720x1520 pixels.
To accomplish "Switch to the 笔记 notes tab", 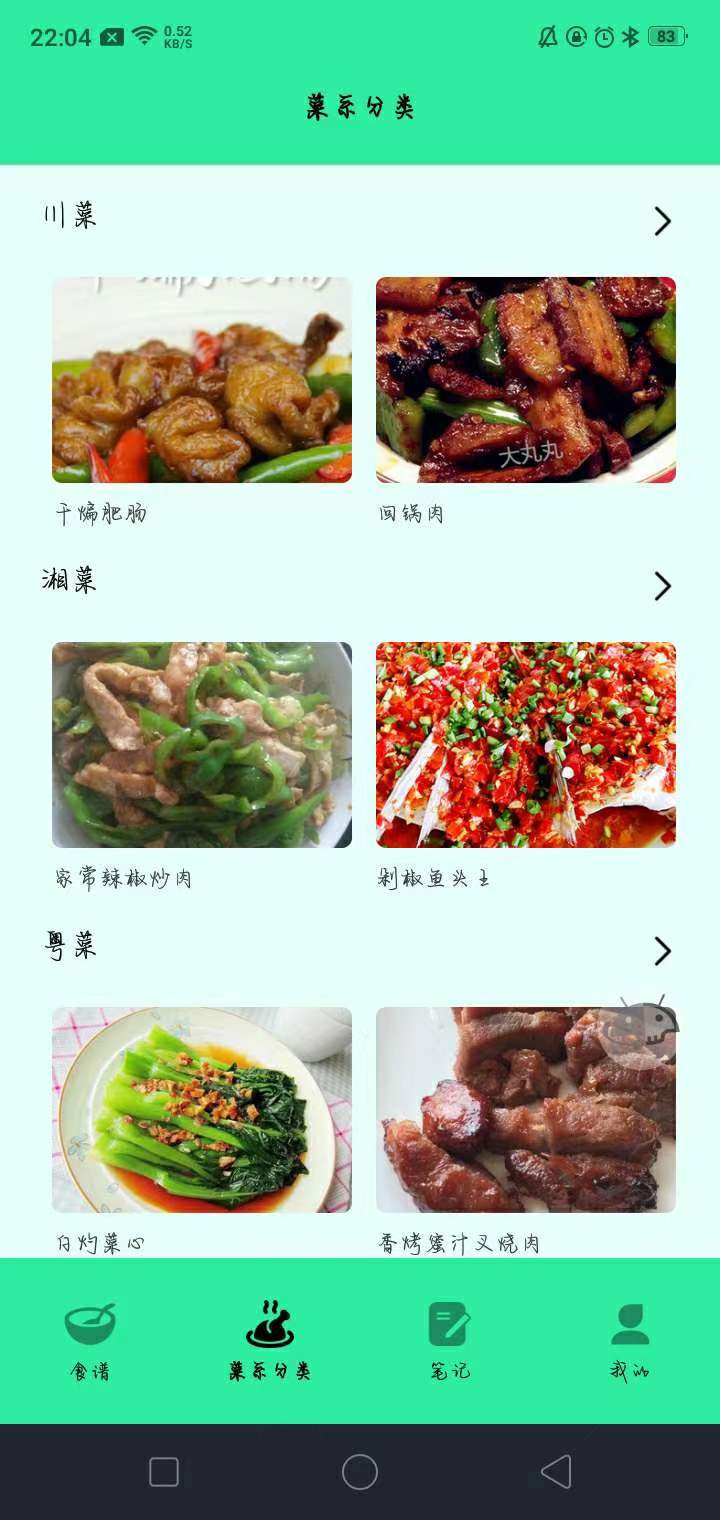I will (449, 1340).
